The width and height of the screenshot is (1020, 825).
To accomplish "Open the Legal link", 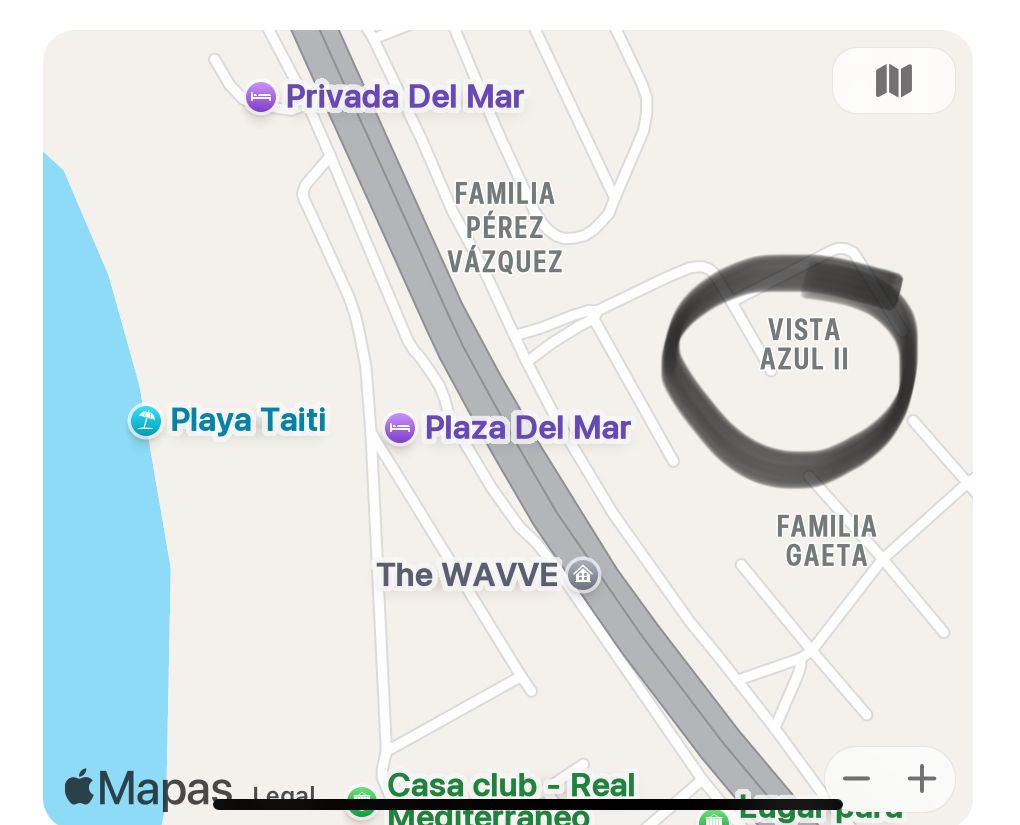I will click(284, 796).
